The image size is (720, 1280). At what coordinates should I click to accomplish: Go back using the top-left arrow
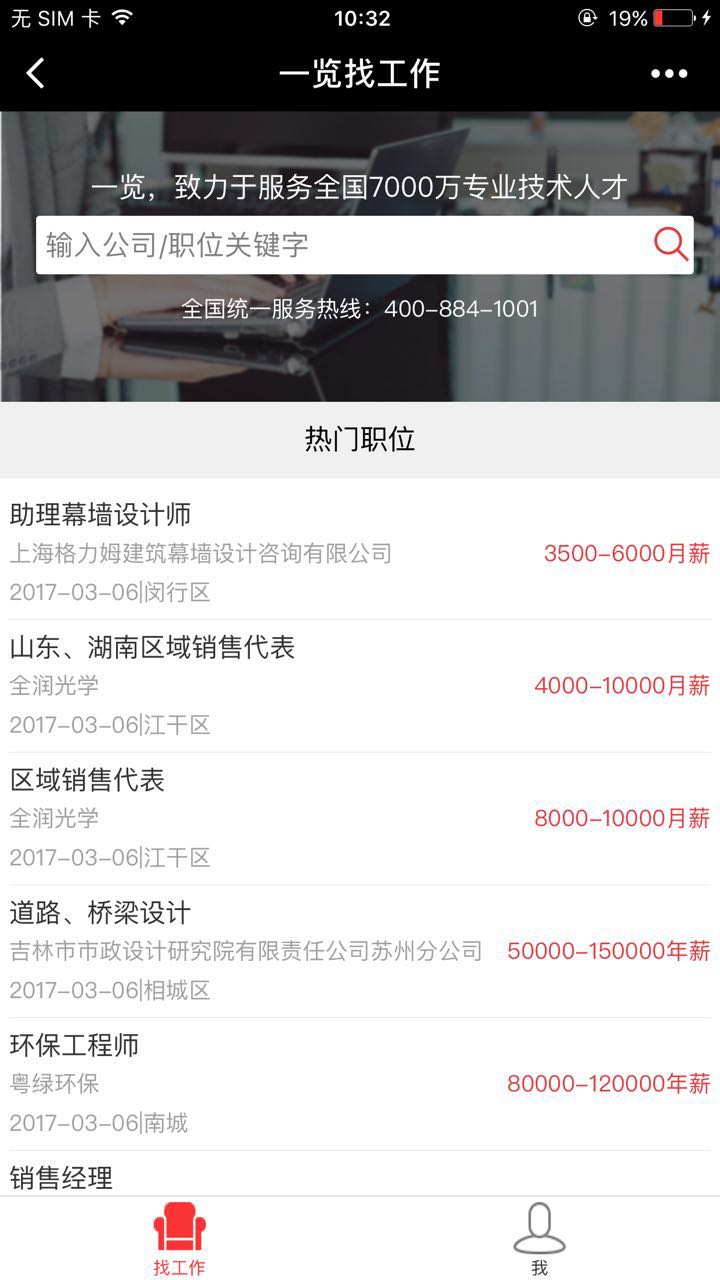tap(36, 73)
